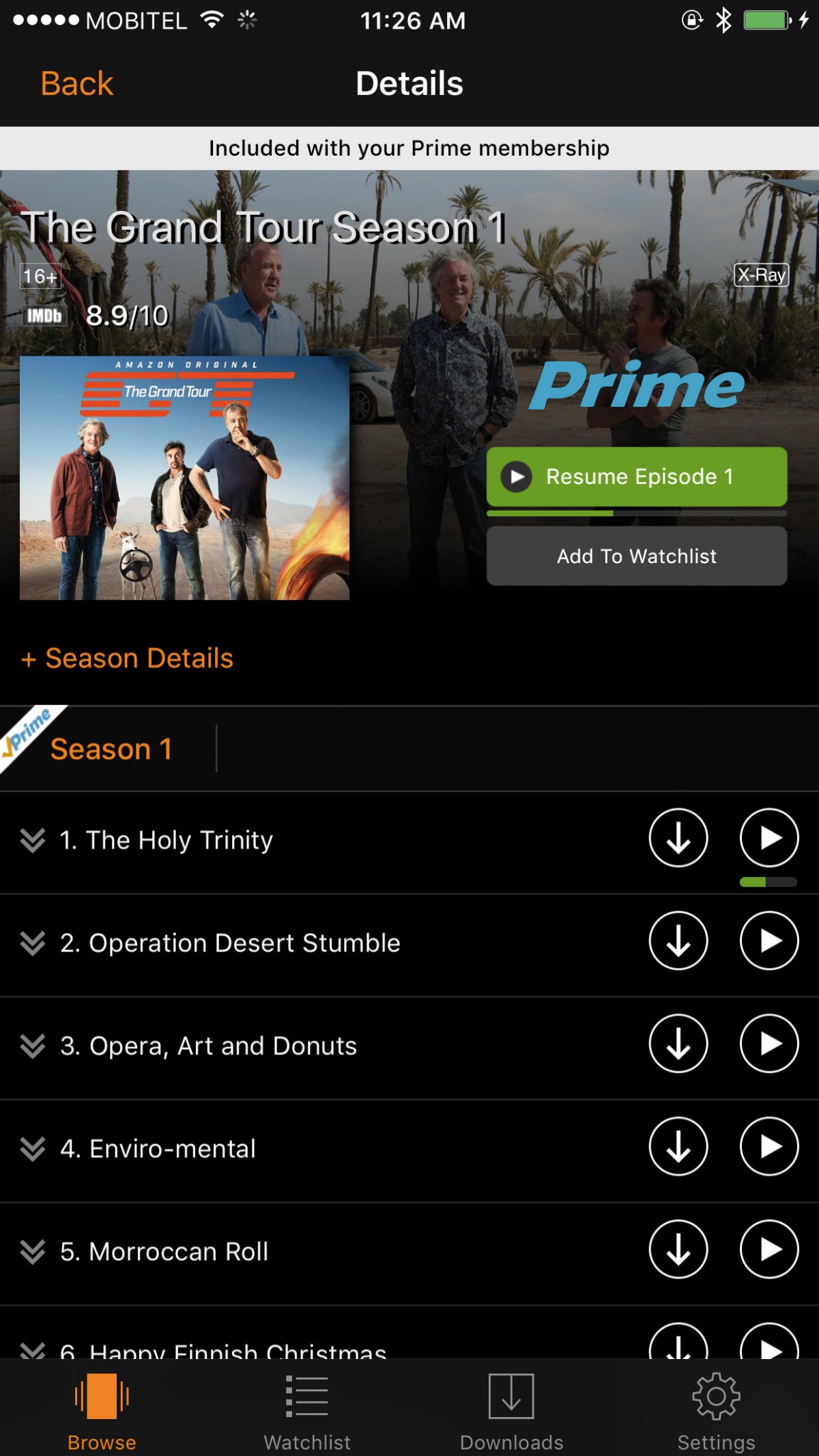The width and height of the screenshot is (819, 1456).
Task: Expand details for Enviro-mental episode
Action: [x=33, y=1149]
